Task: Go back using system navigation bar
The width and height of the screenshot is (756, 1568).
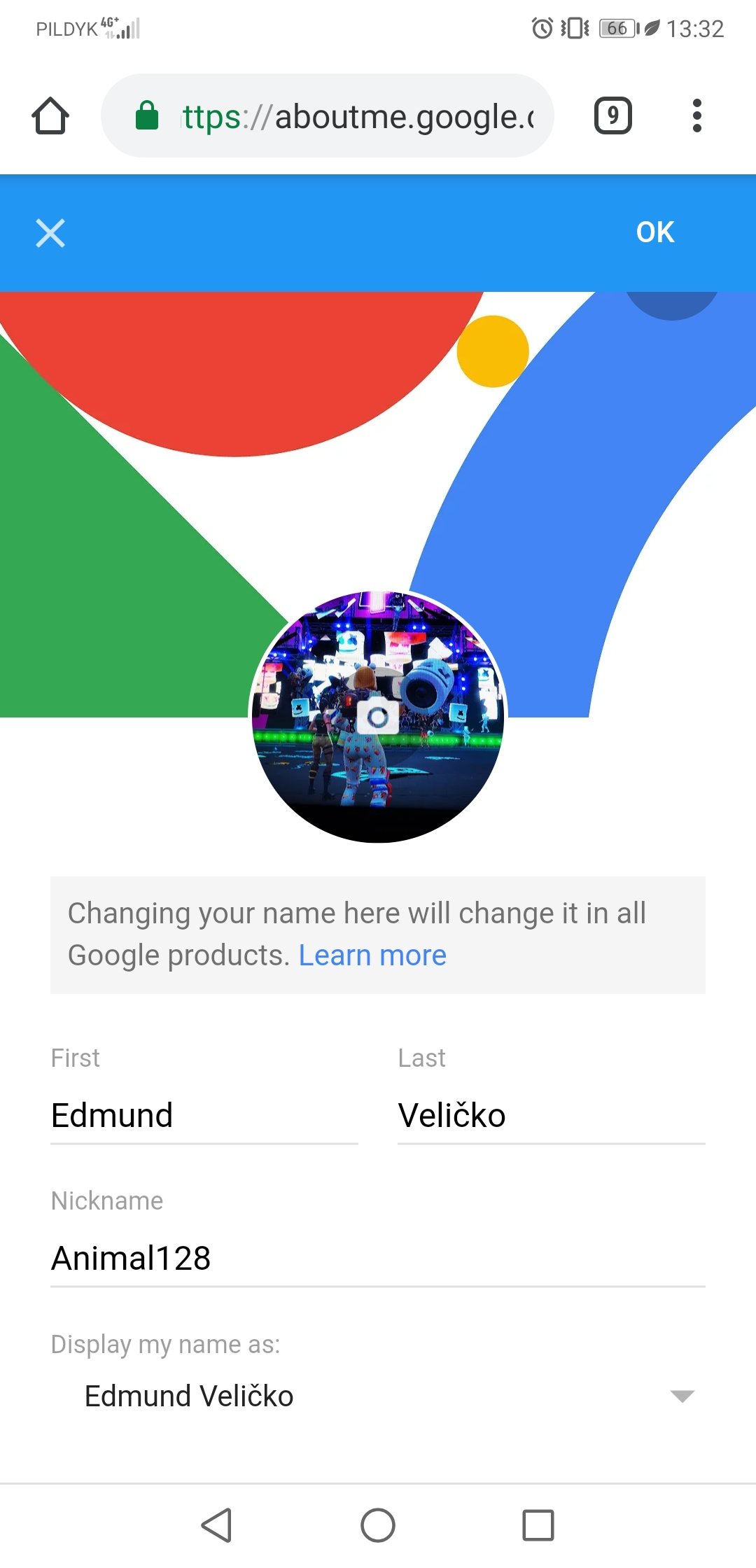Action: pos(217,1525)
